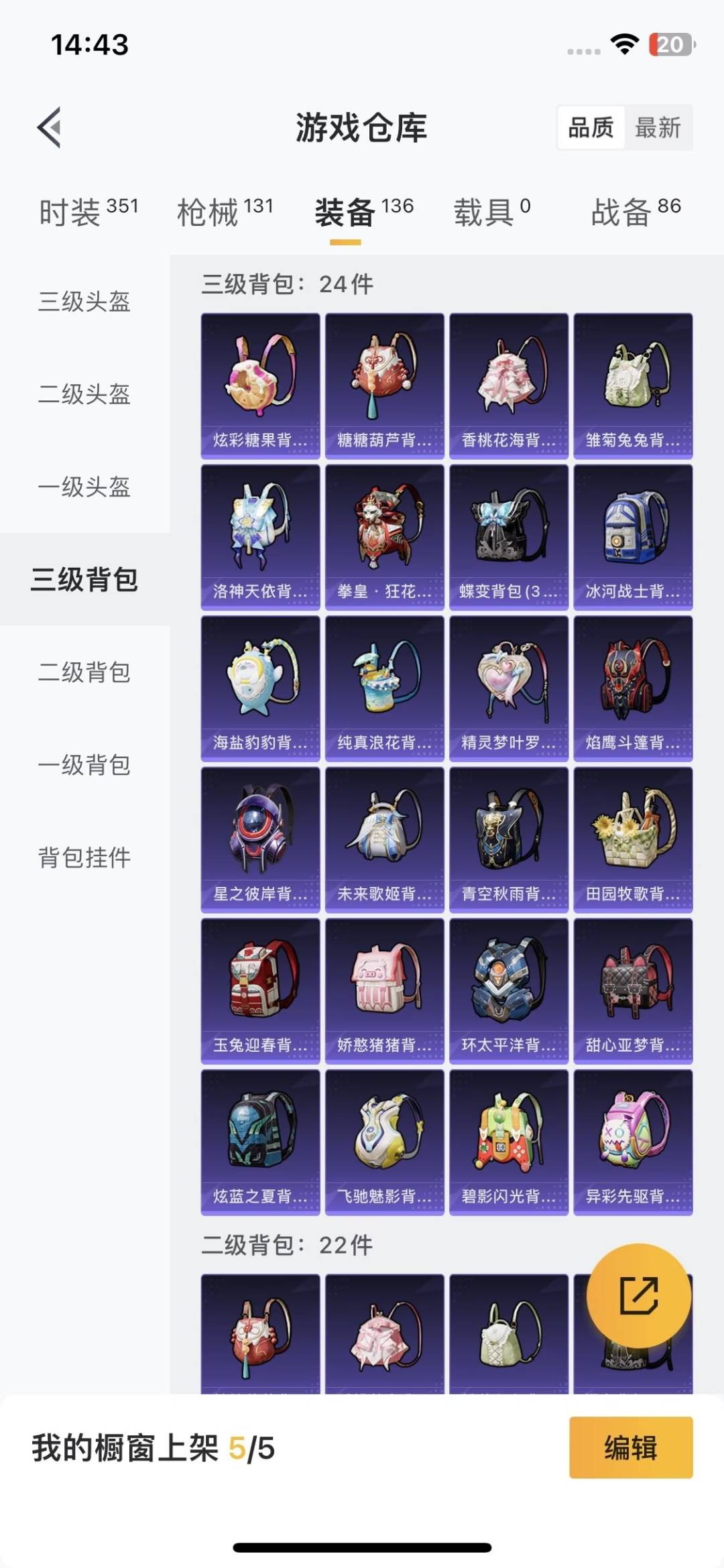The width and height of the screenshot is (724, 1568).
Task: View the 娇憨猪猪背包 item
Action: pyautogui.click(x=384, y=991)
